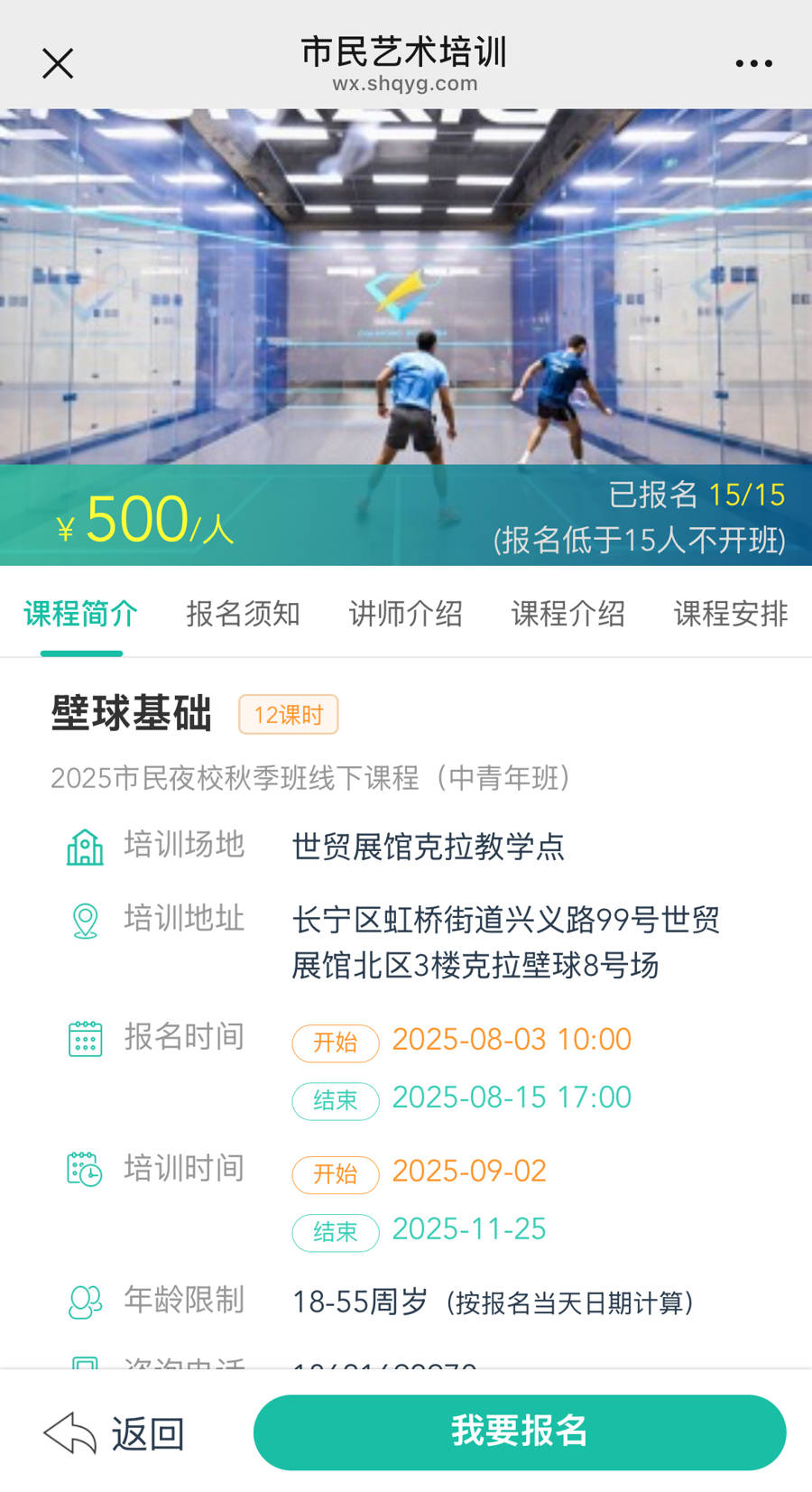The width and height of the screenshot is (812, 1492).
Task: Open the 讲师介绍 tab
Action: [406, 614]
